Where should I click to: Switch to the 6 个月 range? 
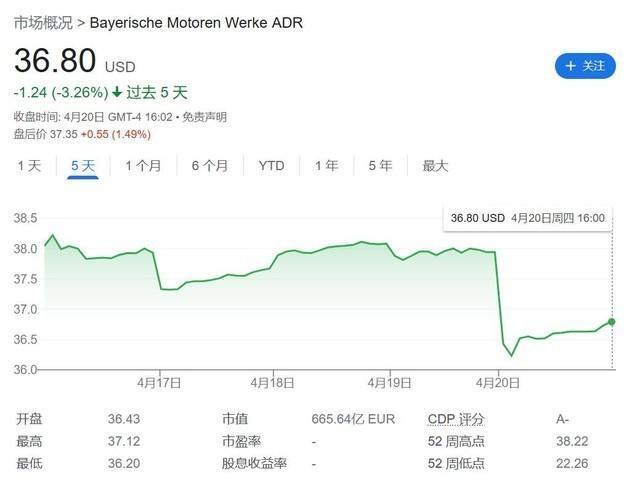click(210, 166)
